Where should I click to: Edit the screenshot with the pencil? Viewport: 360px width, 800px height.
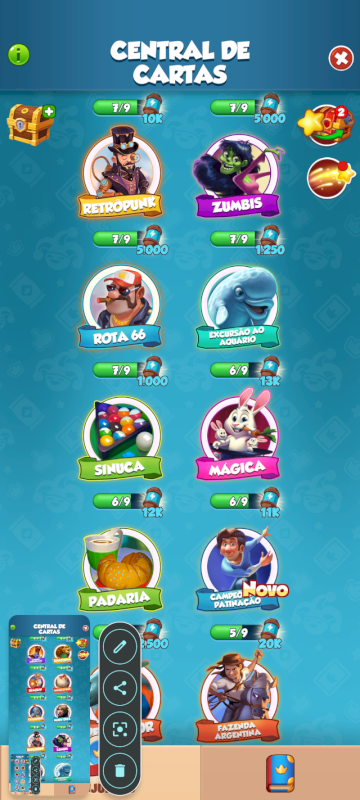(x=120, y=647)
